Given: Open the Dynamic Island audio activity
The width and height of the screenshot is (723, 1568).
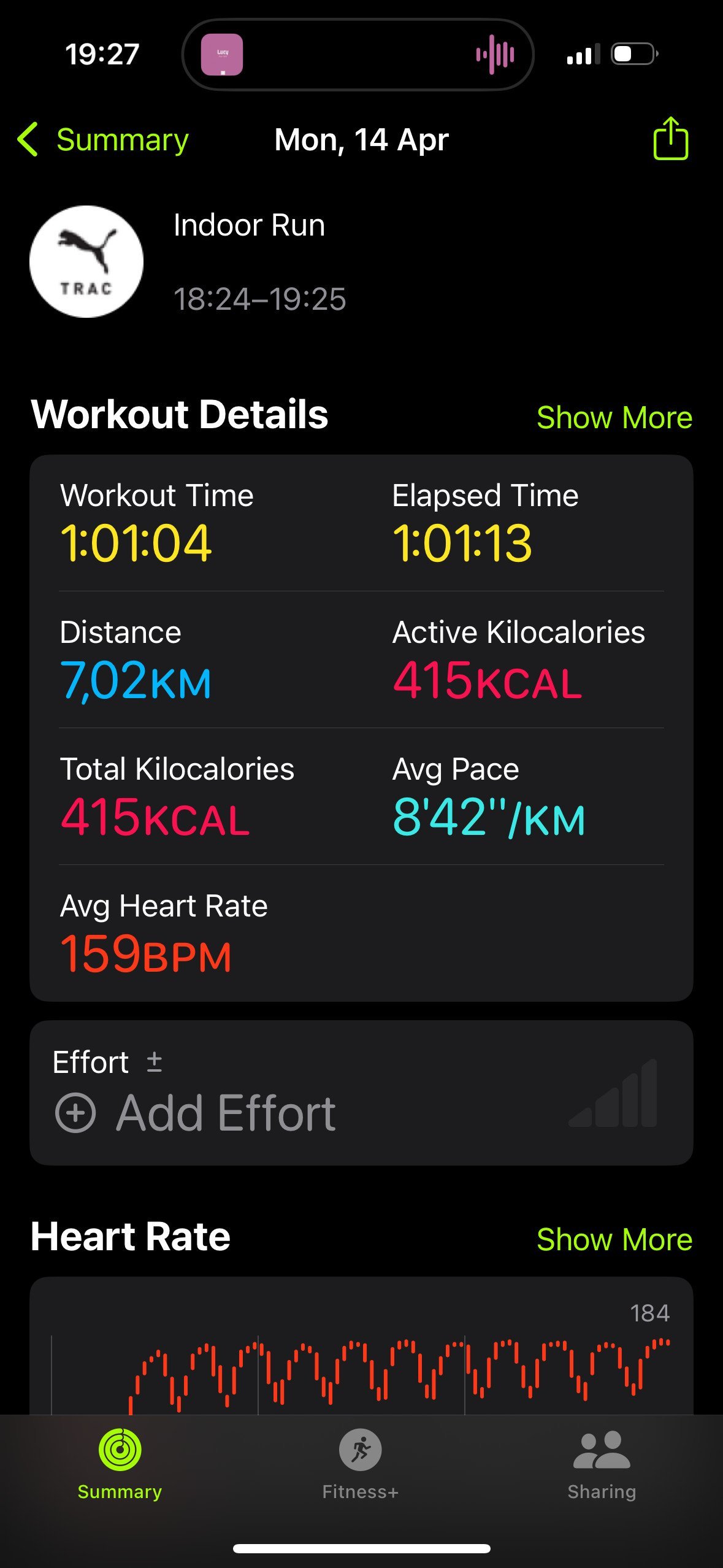Looking at the screenshot, I should [358, 55].
